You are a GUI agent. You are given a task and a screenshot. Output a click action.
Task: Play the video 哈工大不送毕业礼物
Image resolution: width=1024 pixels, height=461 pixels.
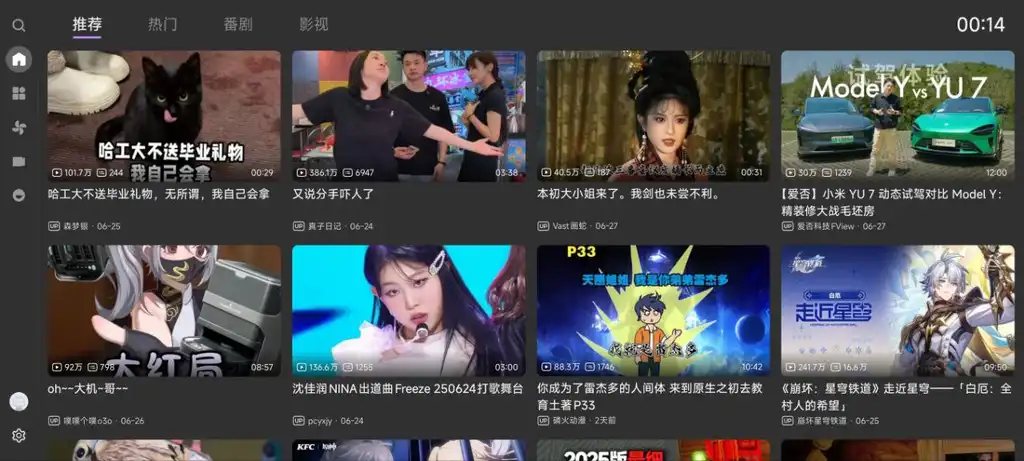click(x=164, y=116)
